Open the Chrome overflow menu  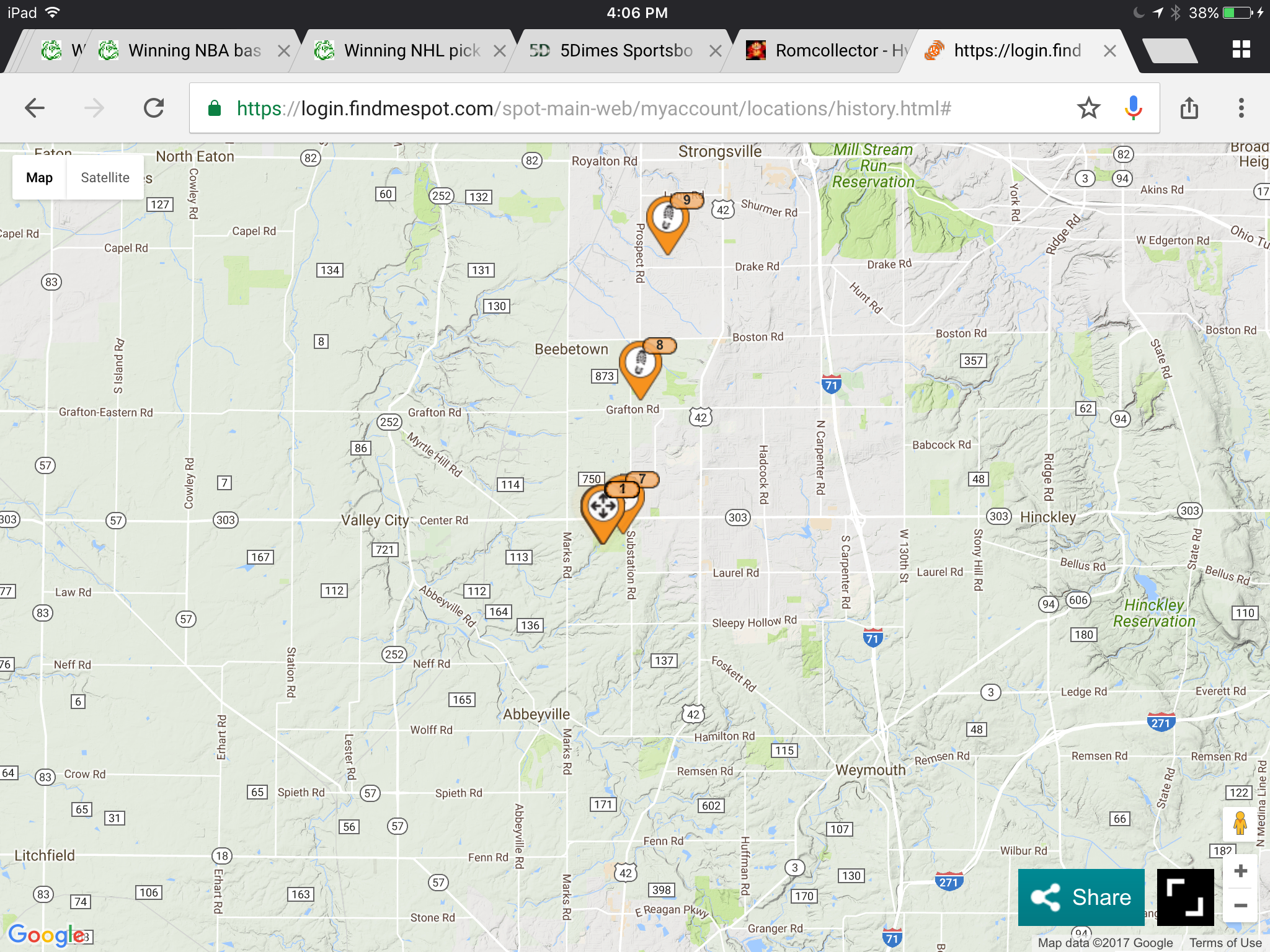coord(1241,108)
